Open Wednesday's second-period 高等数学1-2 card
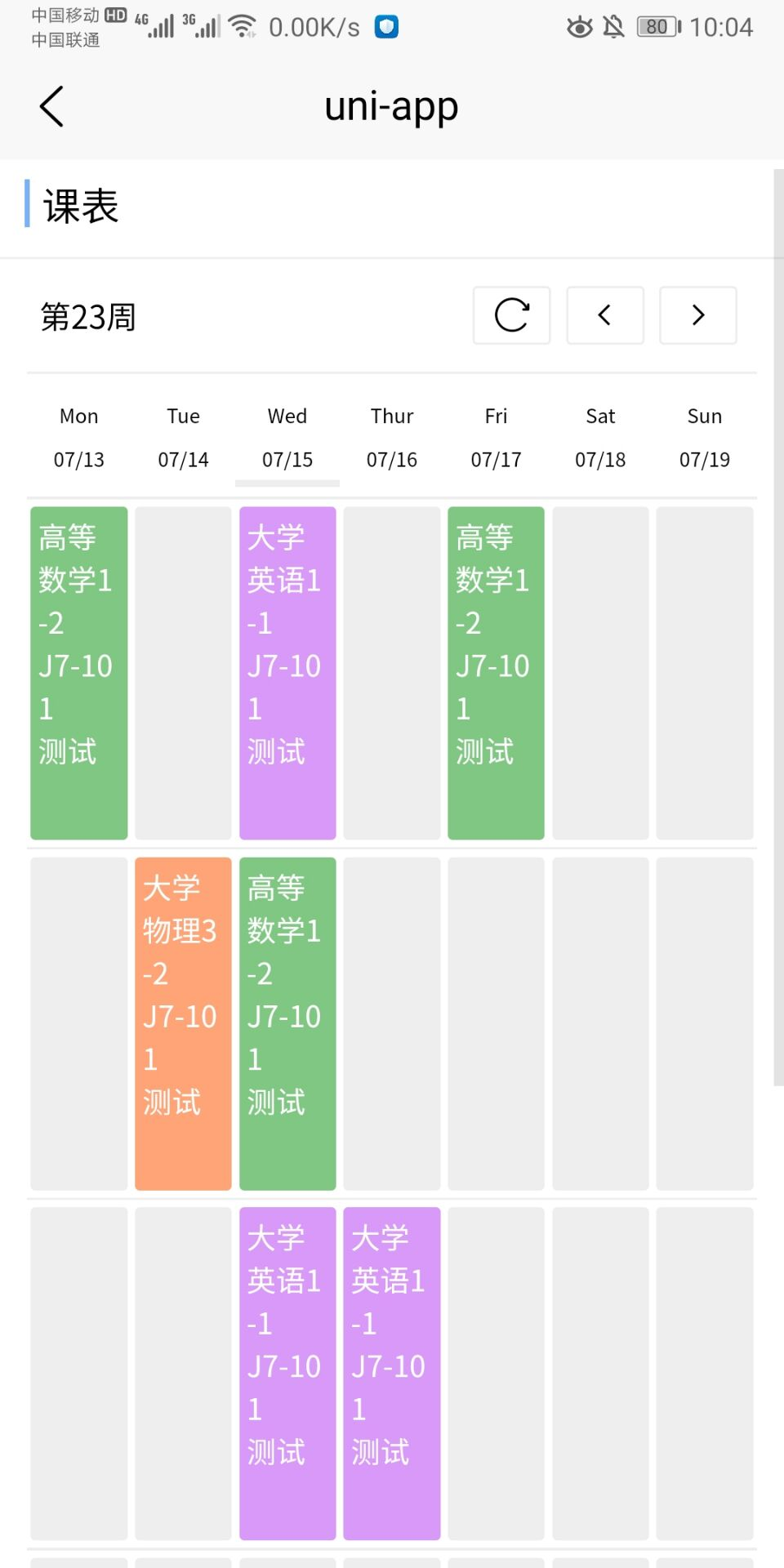This screenshot has width=784, height=1568. coord(287,1023)
